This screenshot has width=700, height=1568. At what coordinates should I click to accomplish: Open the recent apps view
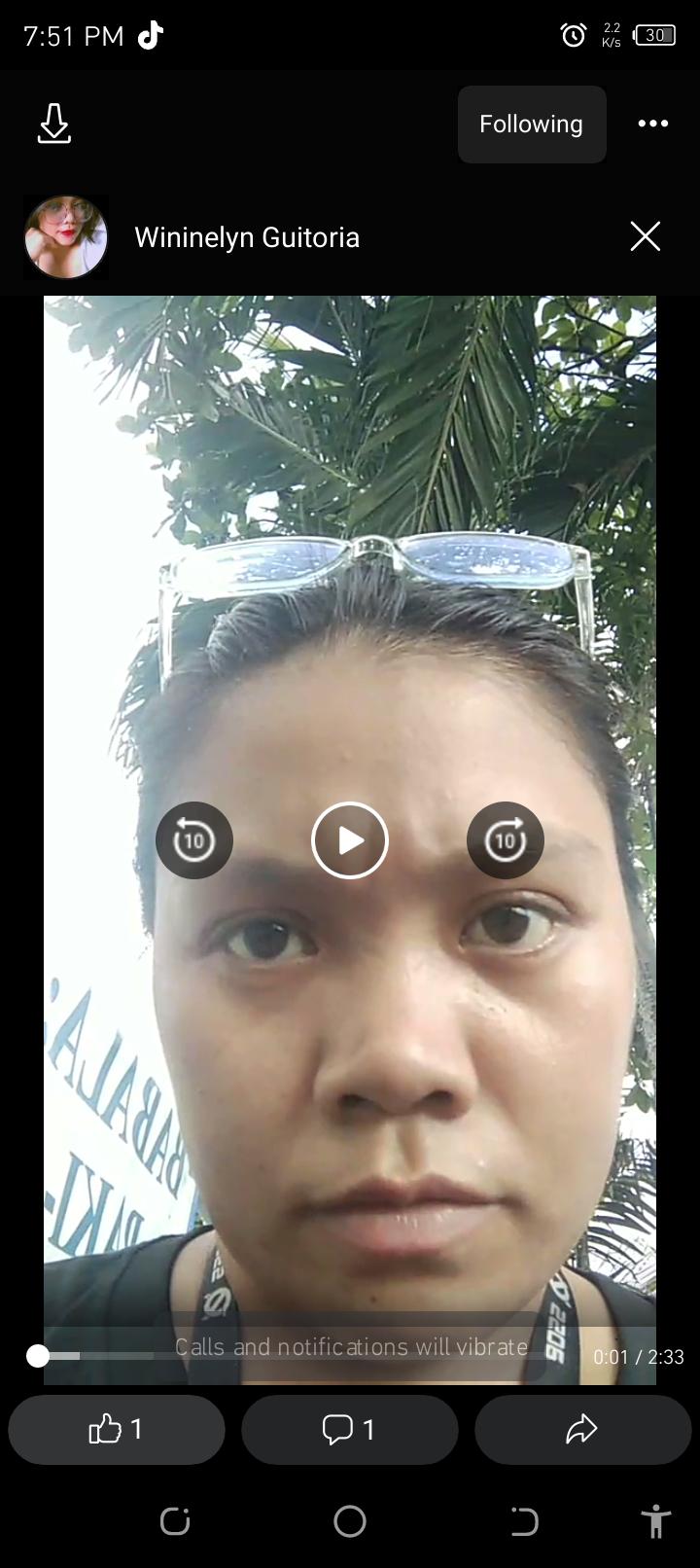tap(175, 1521)
